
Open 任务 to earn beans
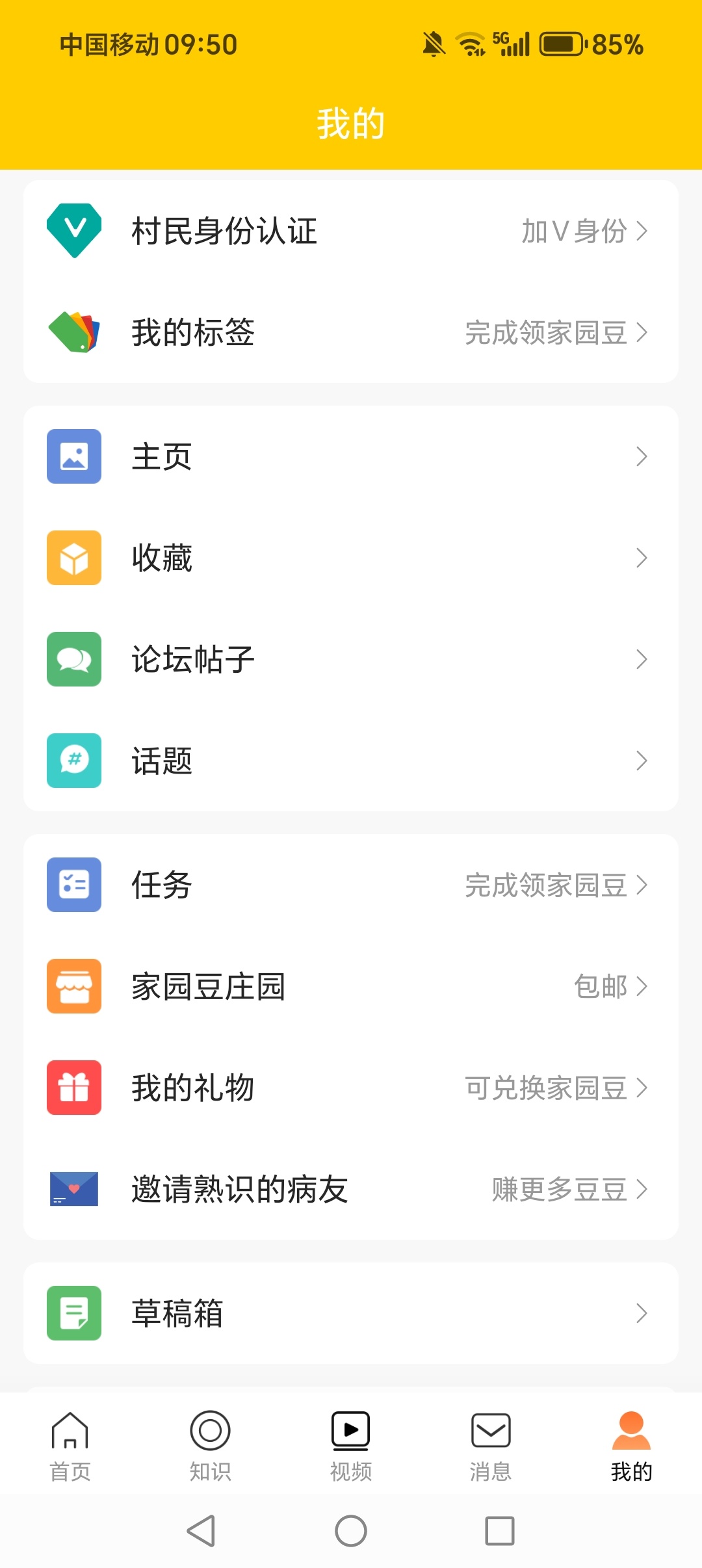pos(351,885)
